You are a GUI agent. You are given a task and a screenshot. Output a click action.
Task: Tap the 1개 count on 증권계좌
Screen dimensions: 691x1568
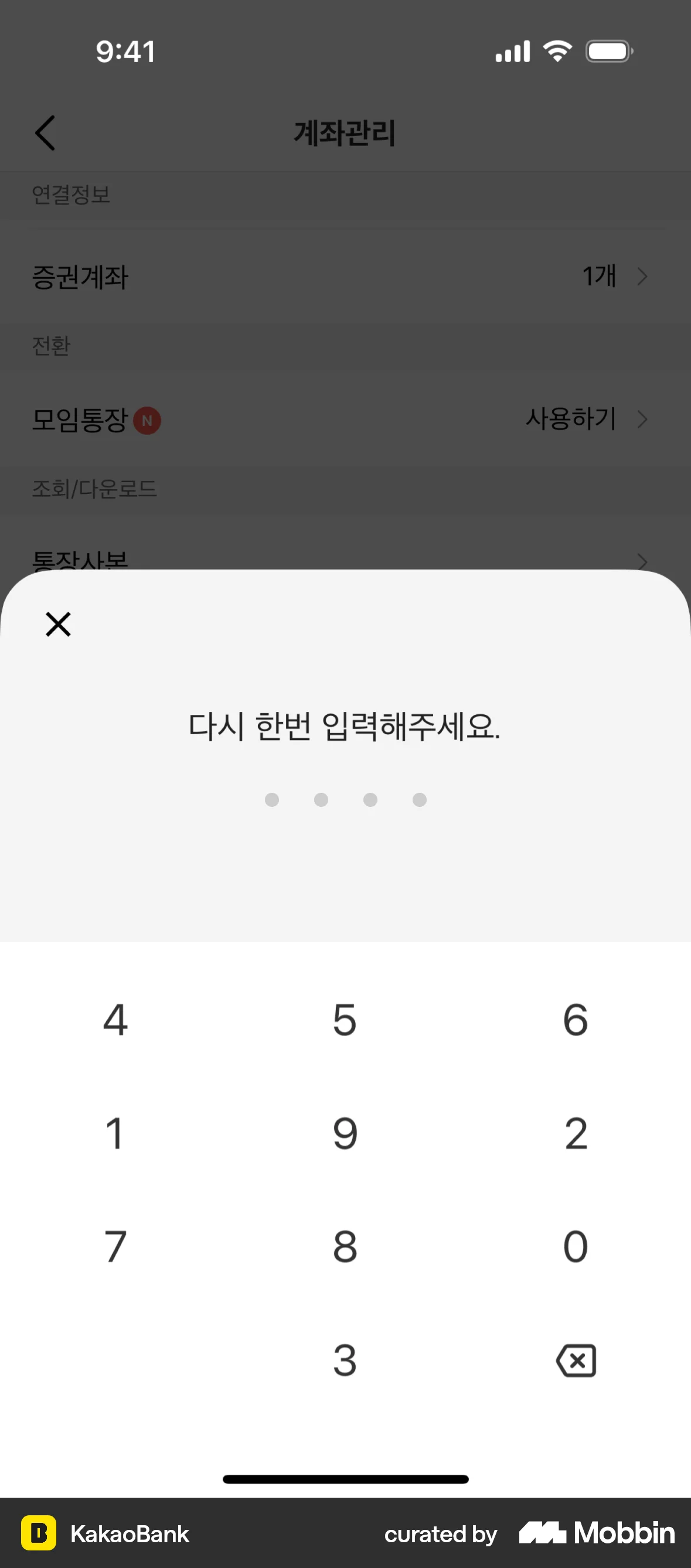point(599,277)
